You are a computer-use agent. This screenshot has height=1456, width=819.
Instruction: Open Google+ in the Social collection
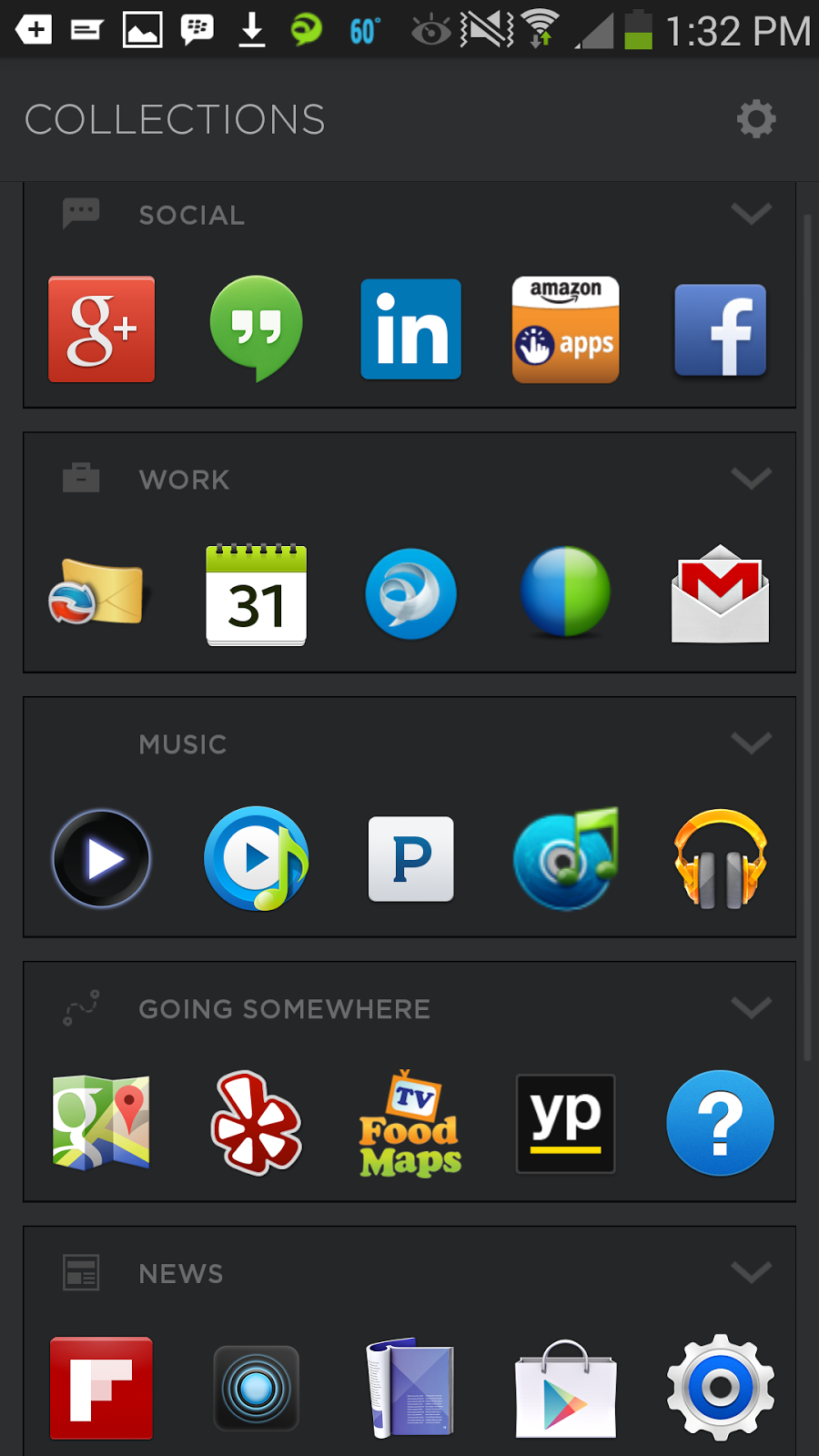pos(101,329)
